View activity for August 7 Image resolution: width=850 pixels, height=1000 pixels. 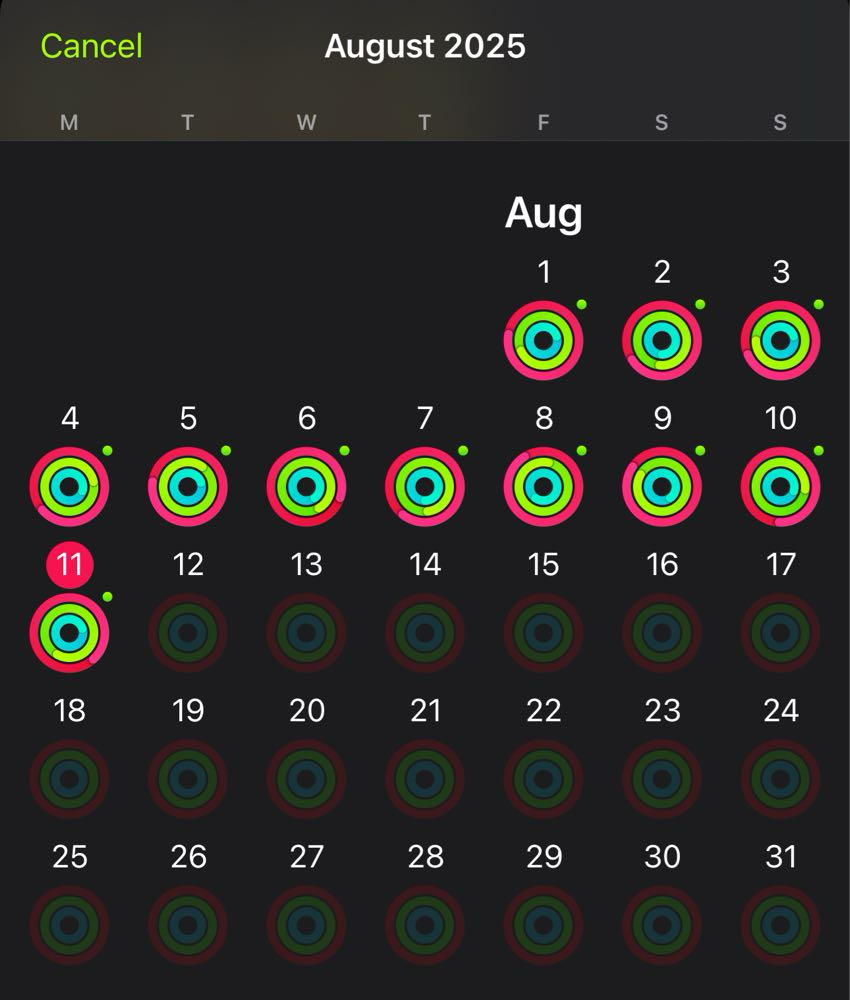point(425,486)
